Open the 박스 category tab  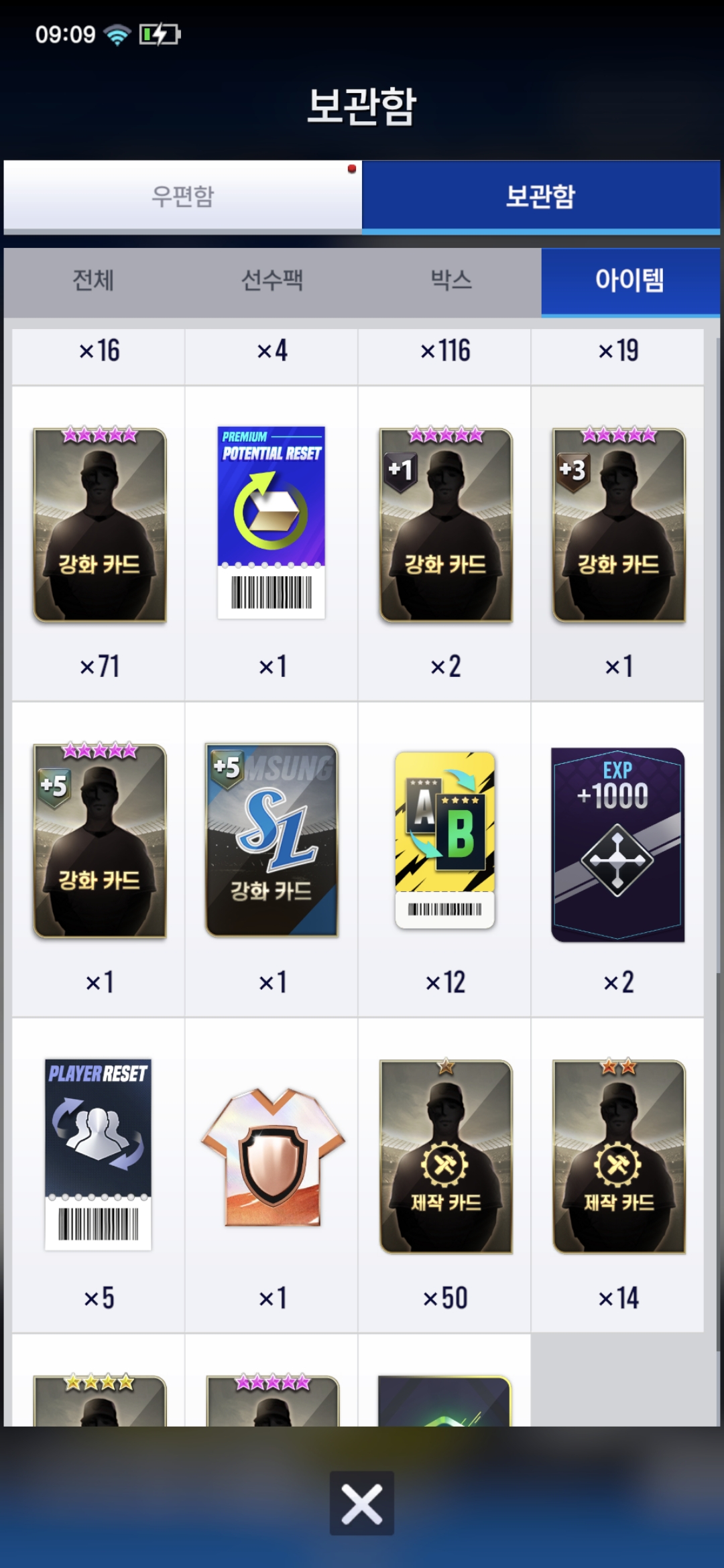click(451, 280)
